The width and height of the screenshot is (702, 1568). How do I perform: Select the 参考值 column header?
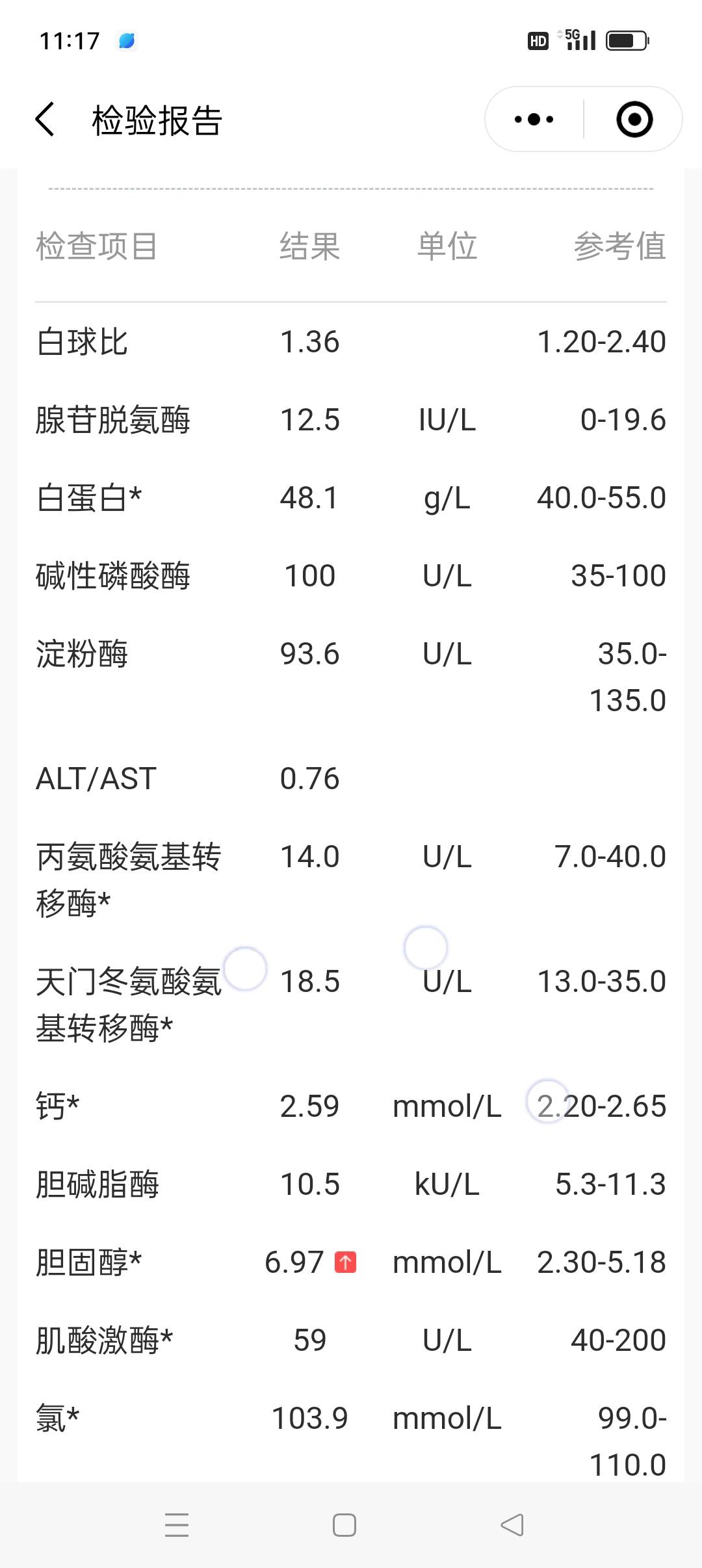pyautogui.click(x=619, y=247)
